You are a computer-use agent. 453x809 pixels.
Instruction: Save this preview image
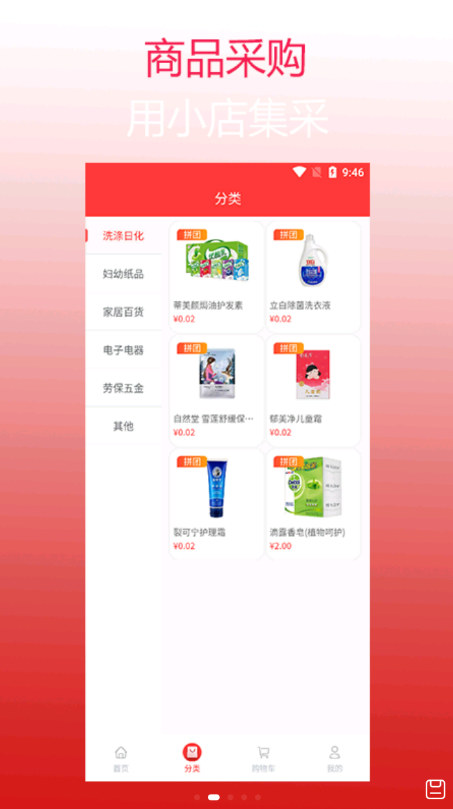pos(435,789)
